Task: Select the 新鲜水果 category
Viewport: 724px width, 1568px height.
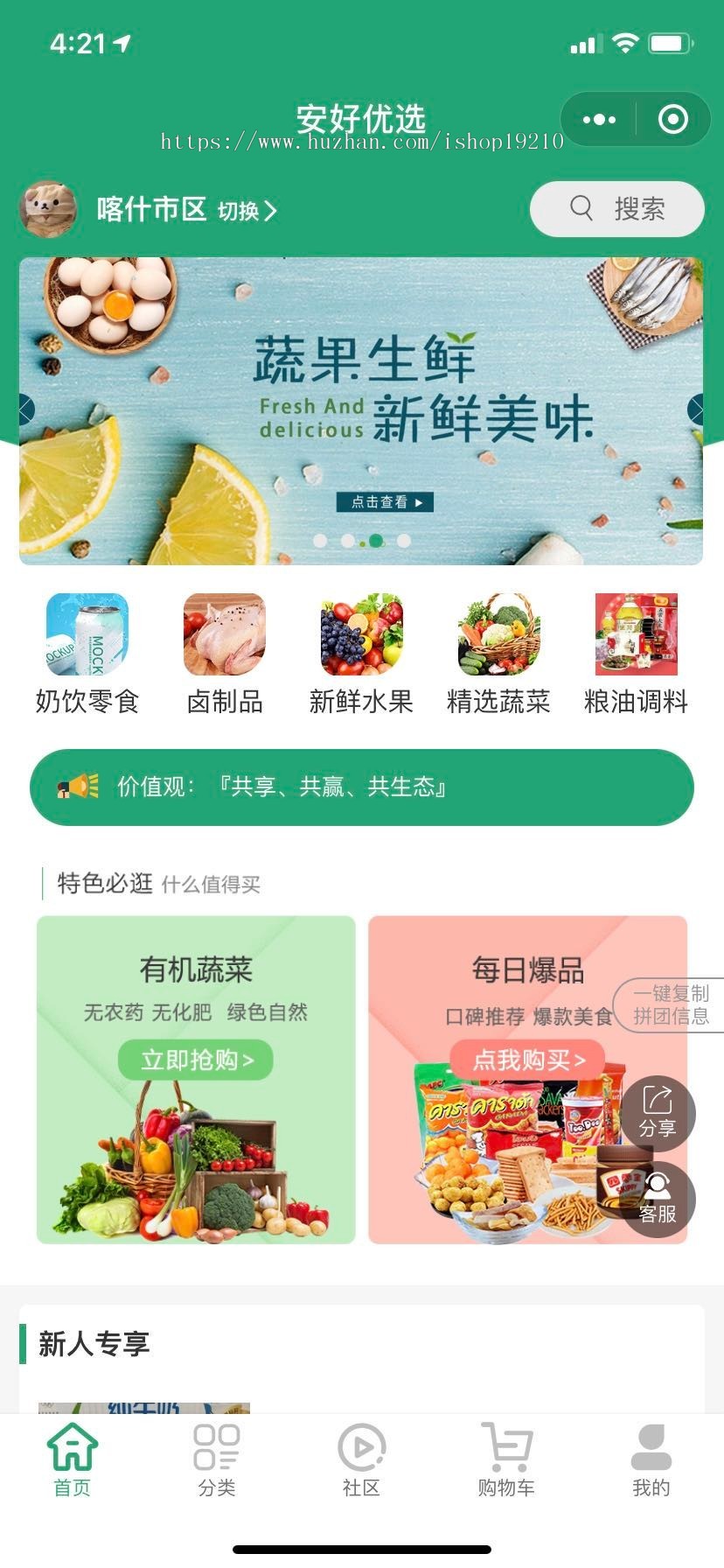Action: (361, 653)
